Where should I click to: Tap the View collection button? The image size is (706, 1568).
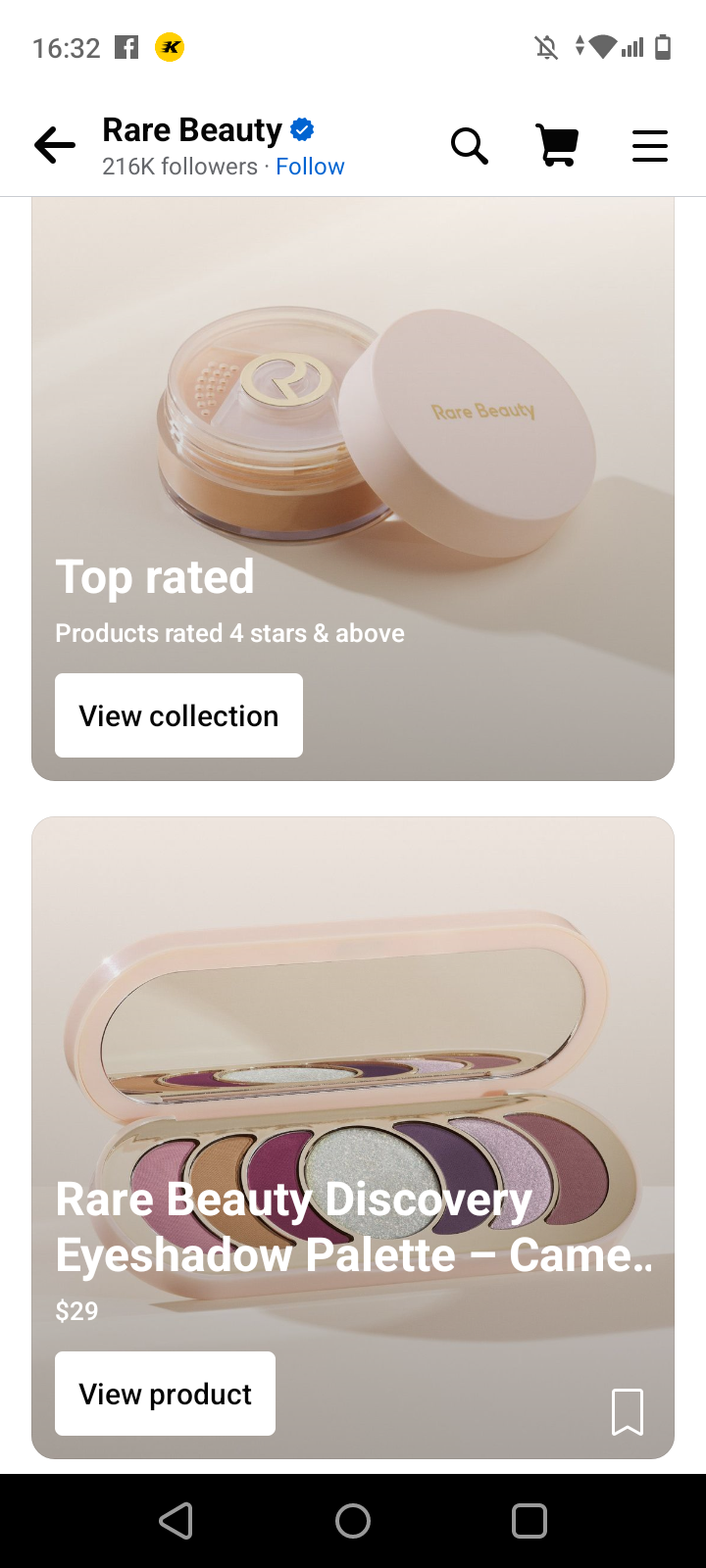(x=178, y=715)
